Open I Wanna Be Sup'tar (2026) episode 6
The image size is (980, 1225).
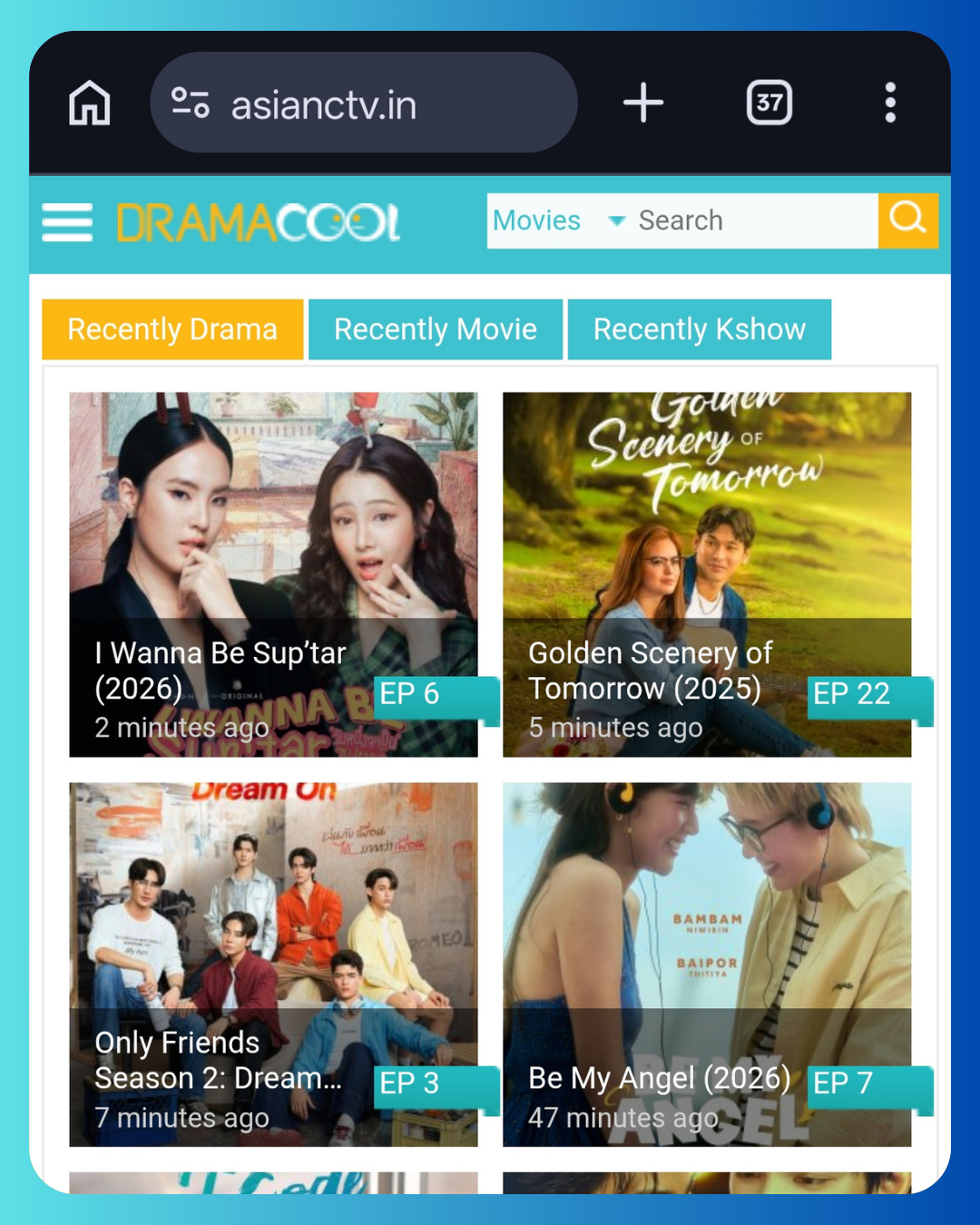coord(273,574)
